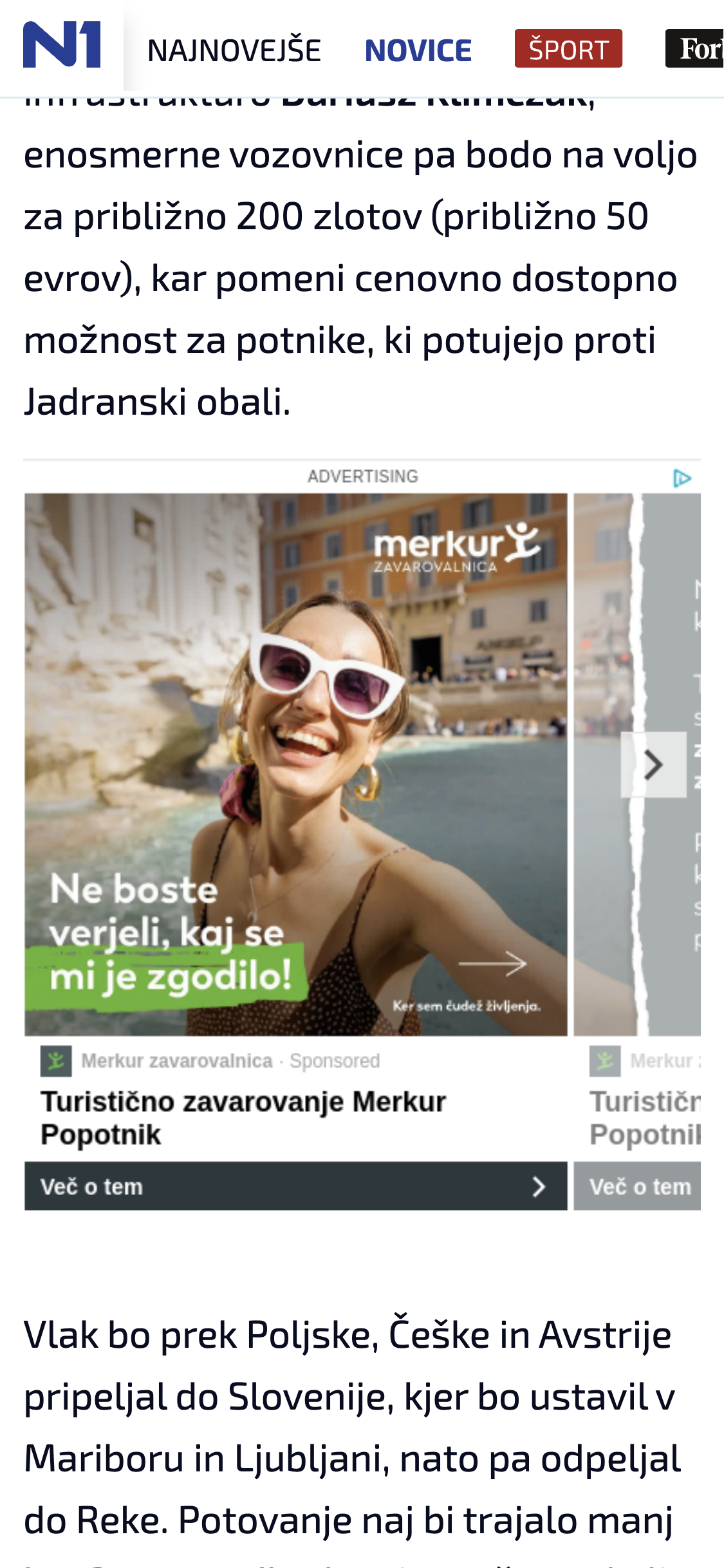Screen dimensions: 724x1568
Task: Switch to the Novice tab
Action: pyautogui.click(x=418, y=50)
